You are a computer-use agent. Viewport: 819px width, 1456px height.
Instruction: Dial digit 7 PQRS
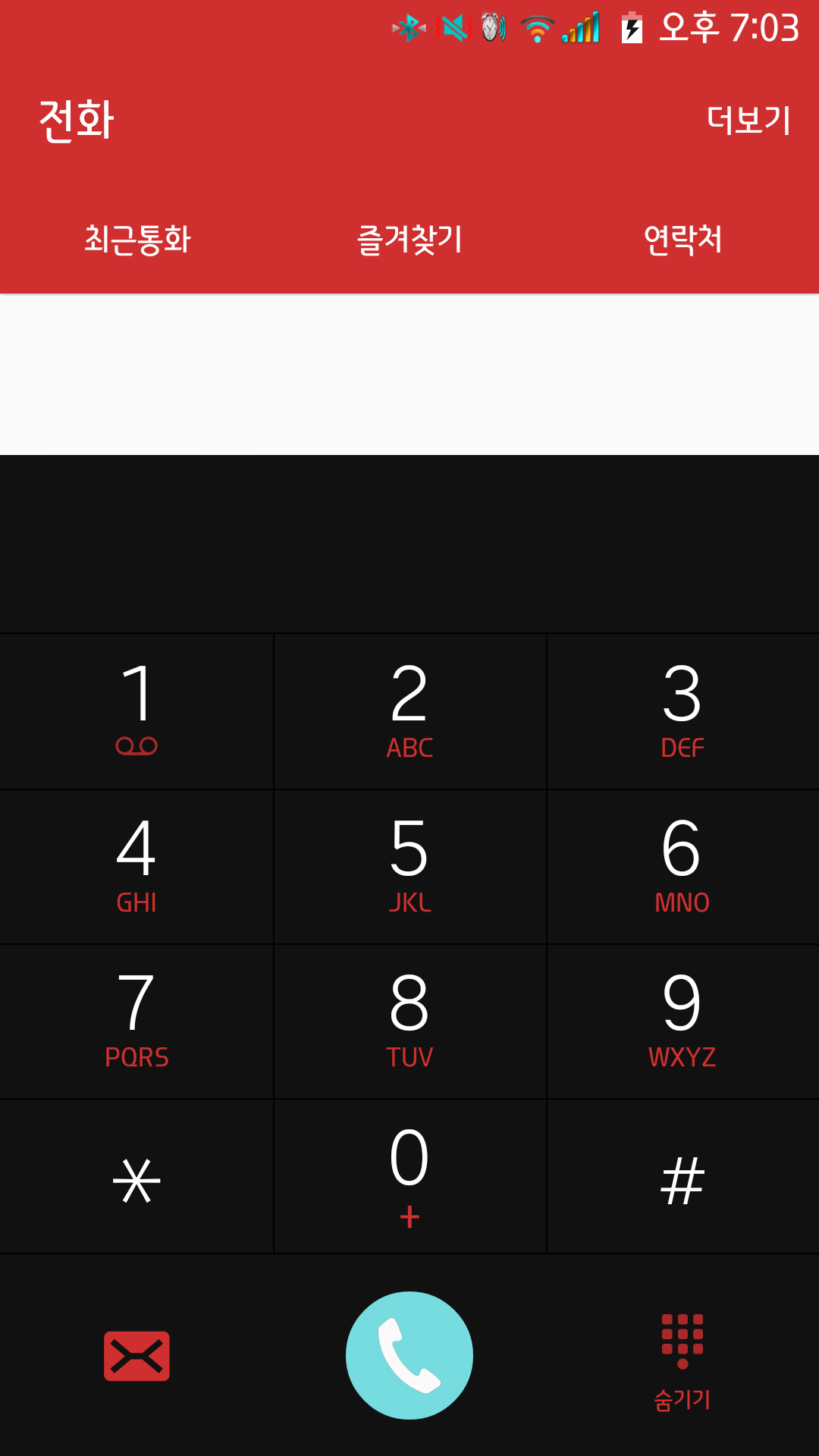point(136,1021)
